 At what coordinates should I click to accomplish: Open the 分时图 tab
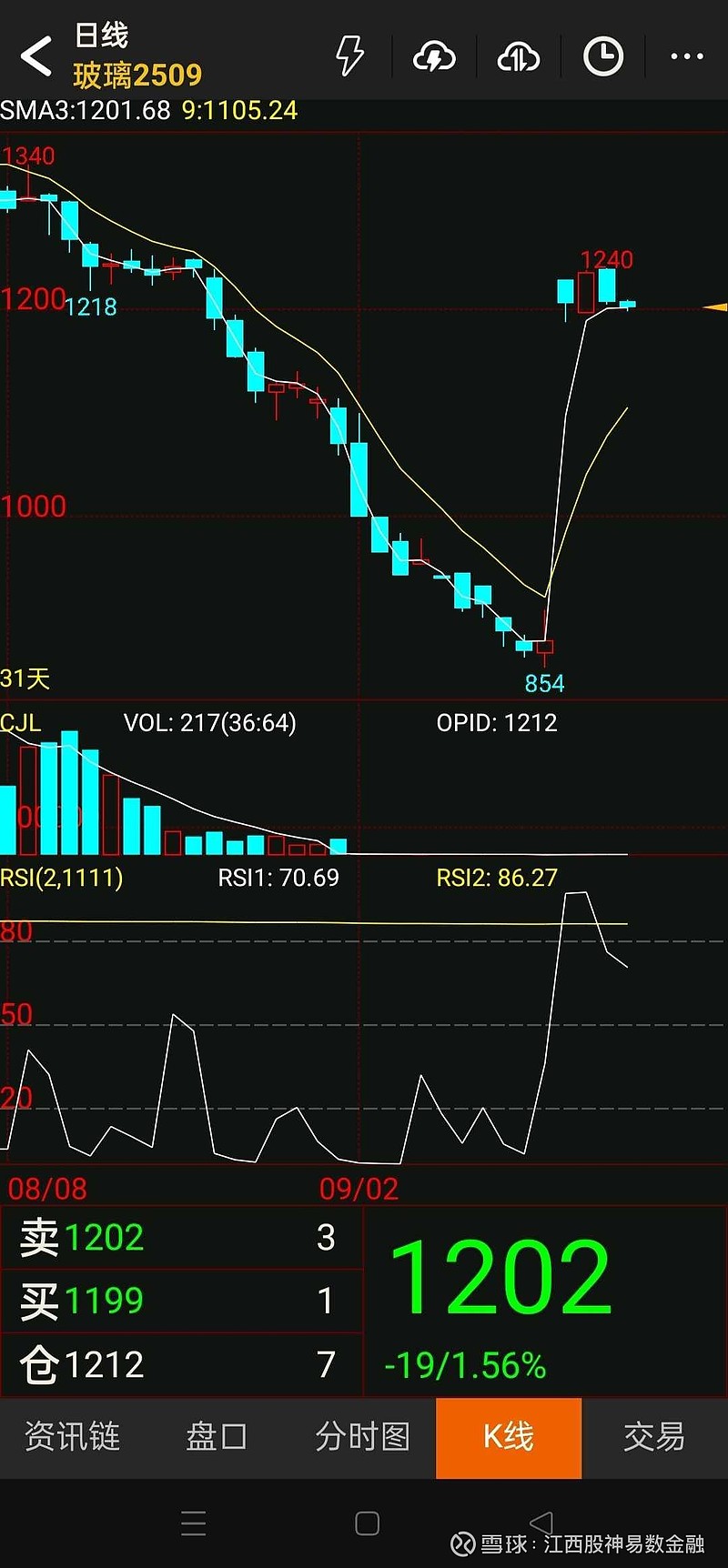pos(362,1438)
